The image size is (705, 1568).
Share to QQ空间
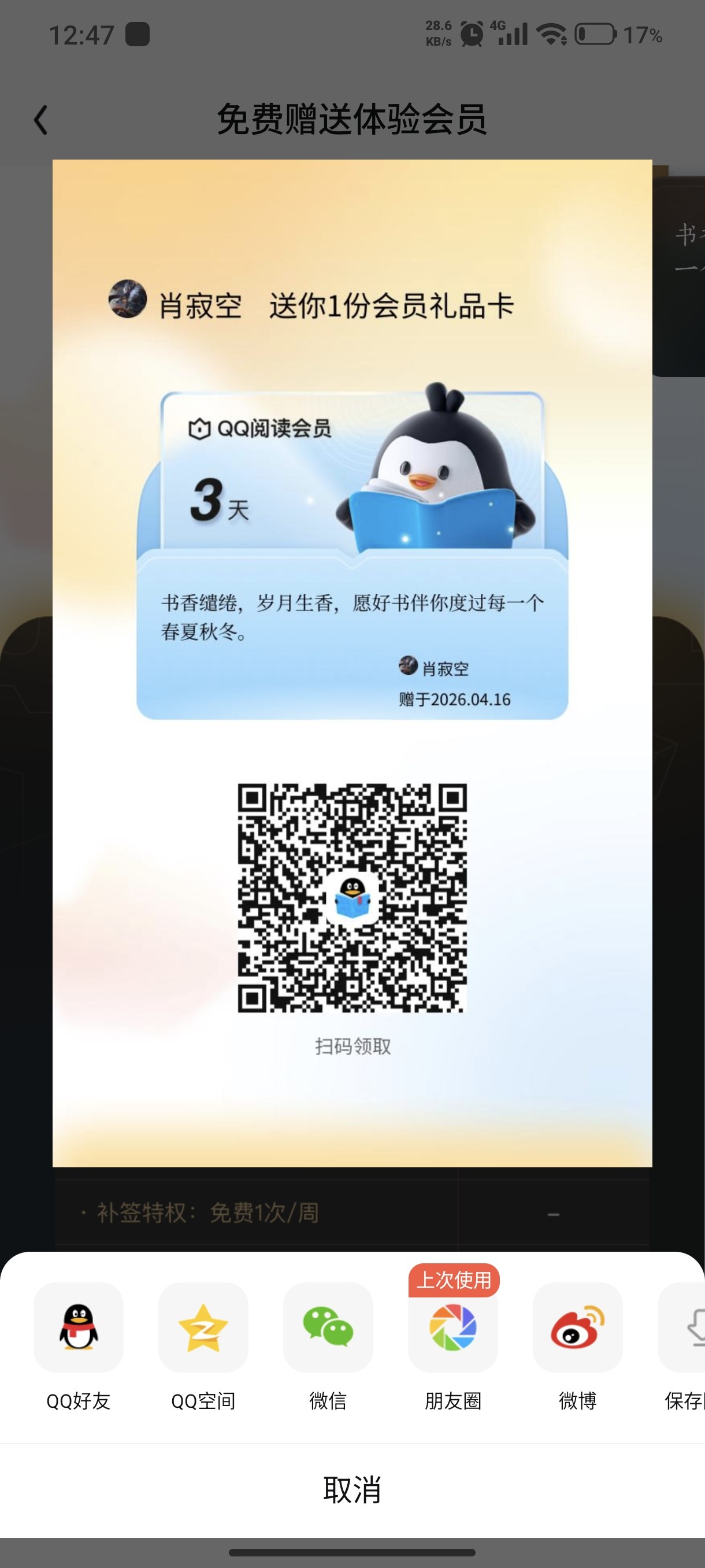click(x=203, y=1327)
